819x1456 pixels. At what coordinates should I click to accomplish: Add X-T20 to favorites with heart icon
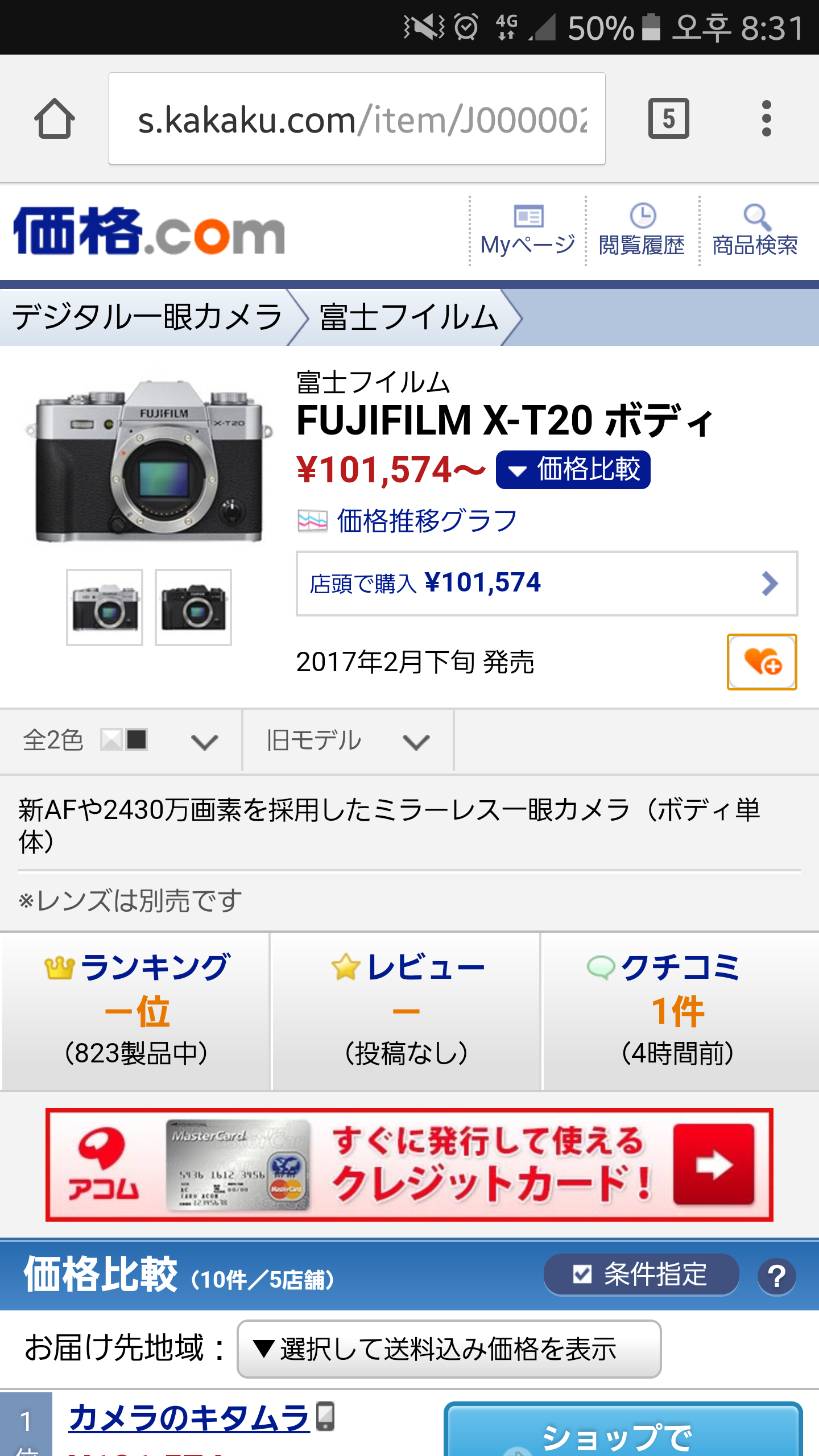point(762,662)
